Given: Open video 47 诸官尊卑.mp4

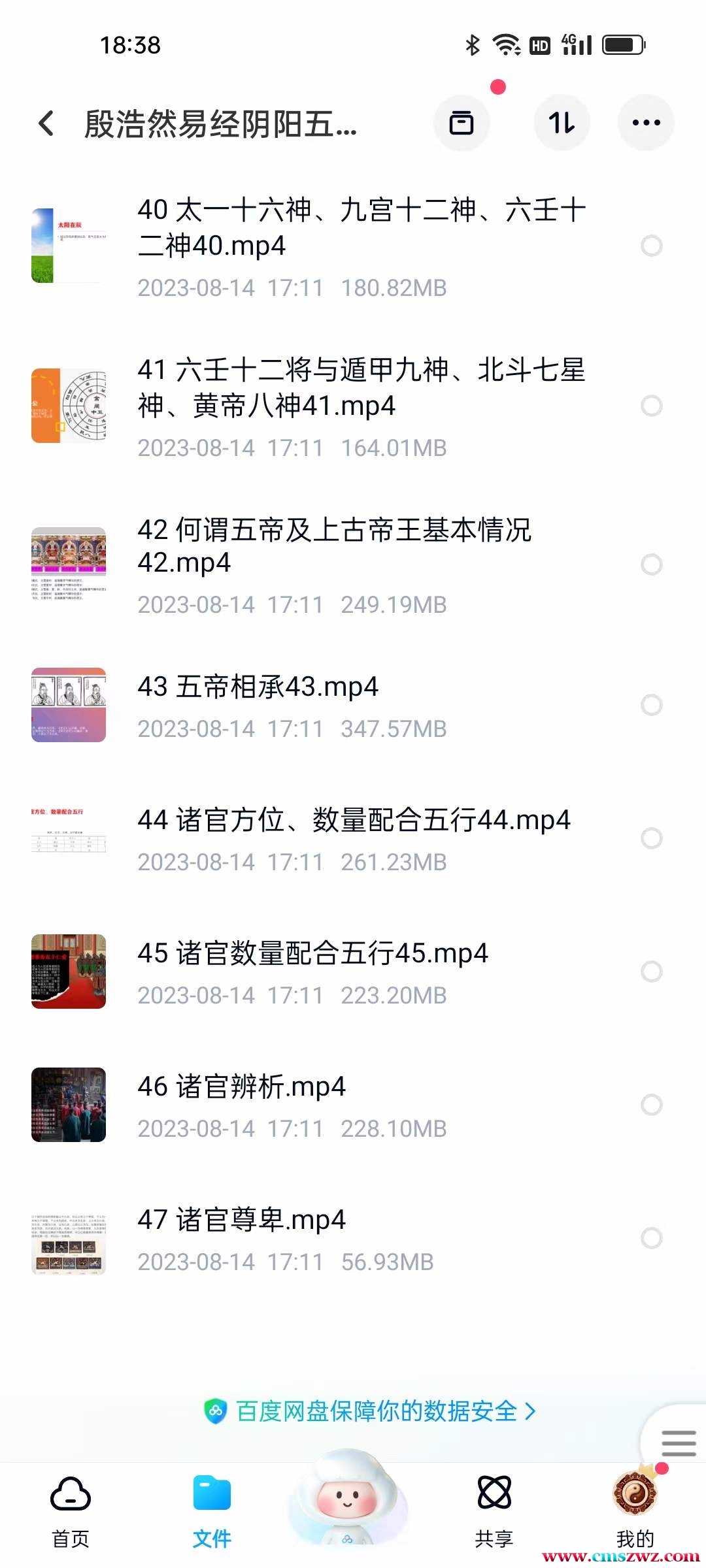Looking at the screenshot, I should [x=241, y=1220].
